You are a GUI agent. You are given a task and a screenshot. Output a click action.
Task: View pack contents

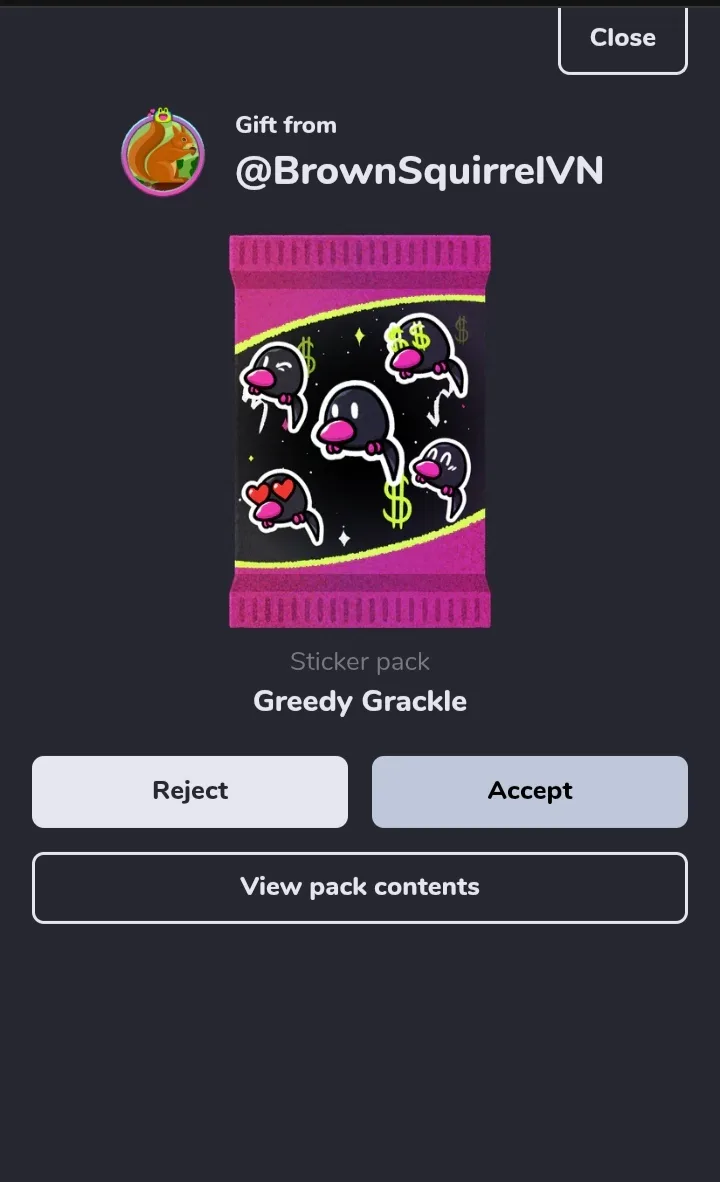coord(360,887)
